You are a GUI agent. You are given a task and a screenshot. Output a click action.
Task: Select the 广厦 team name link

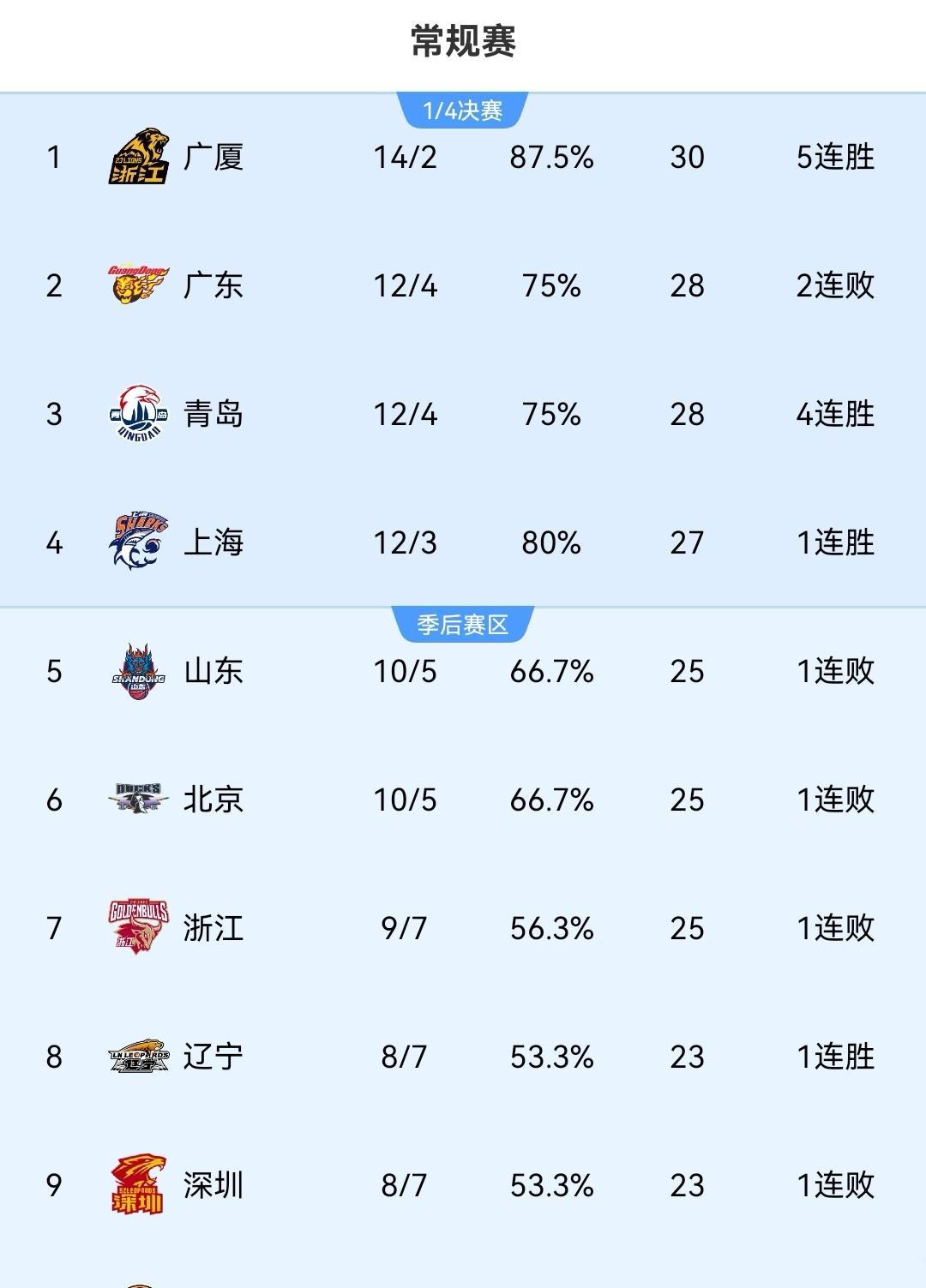point(214,159)
